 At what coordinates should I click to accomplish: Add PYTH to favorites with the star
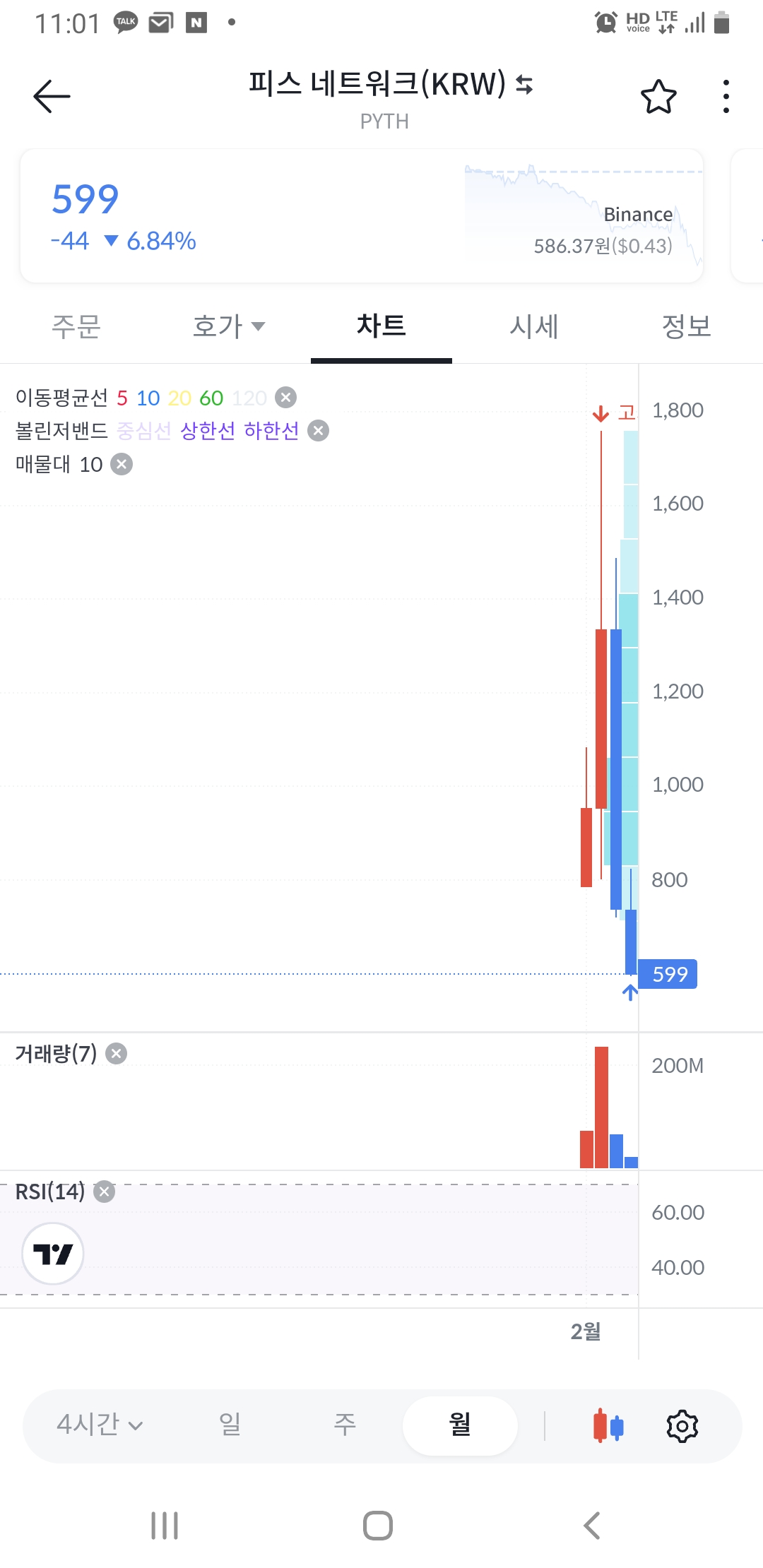pyautogui.click(x=658, y=97)
